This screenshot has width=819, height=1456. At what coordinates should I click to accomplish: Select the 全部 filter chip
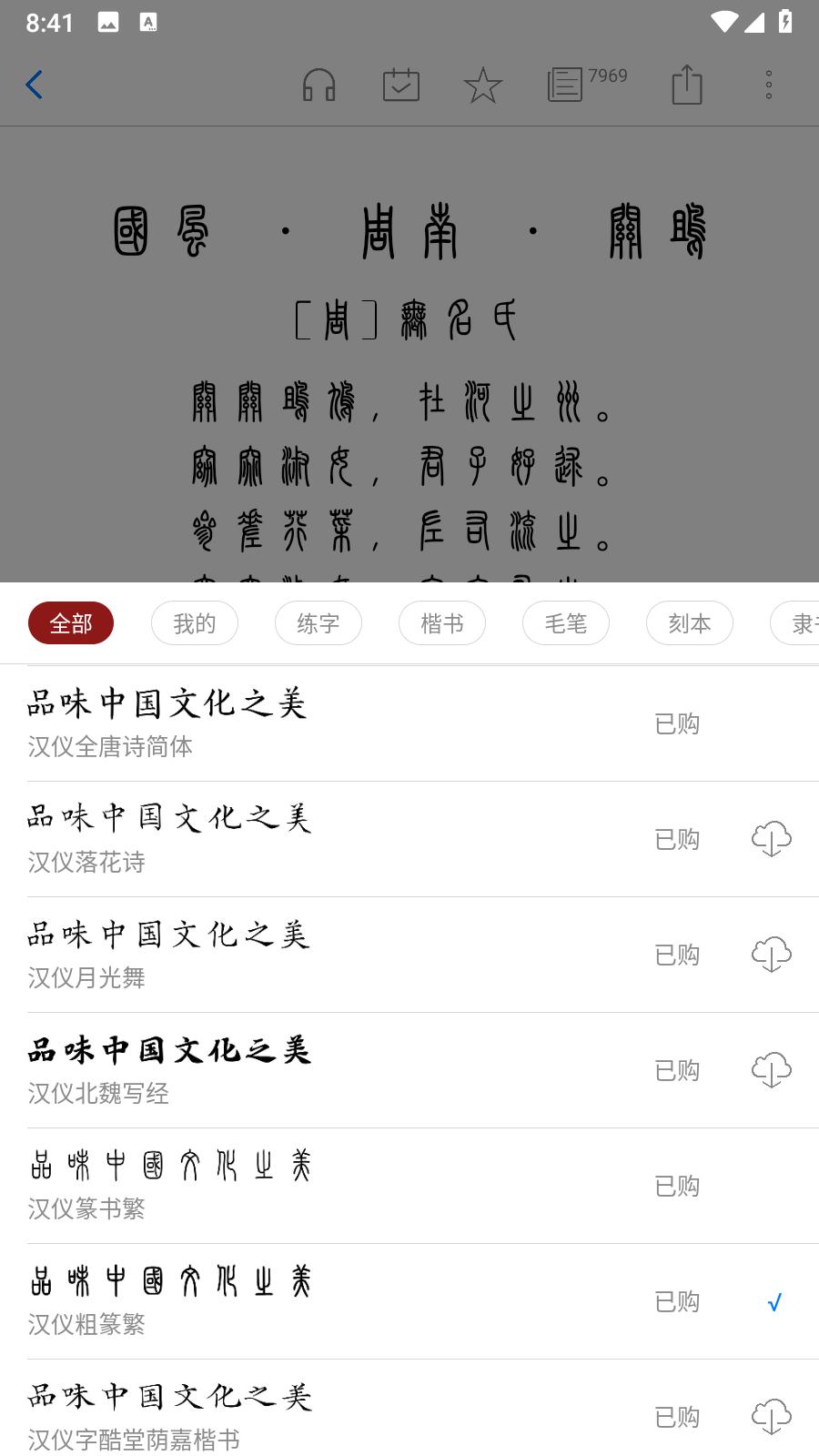click(x=70, y=623)
